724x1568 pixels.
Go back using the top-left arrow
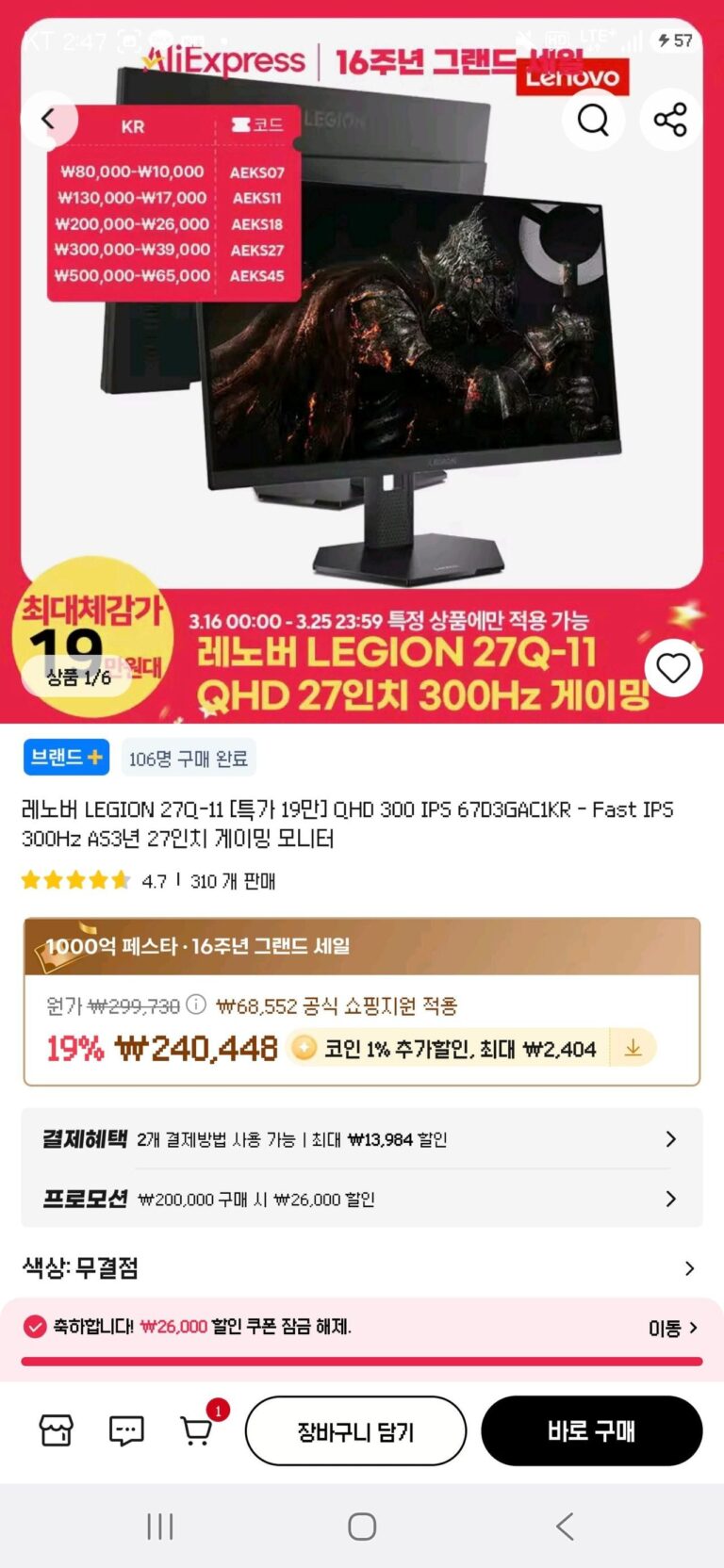[48, 120]
